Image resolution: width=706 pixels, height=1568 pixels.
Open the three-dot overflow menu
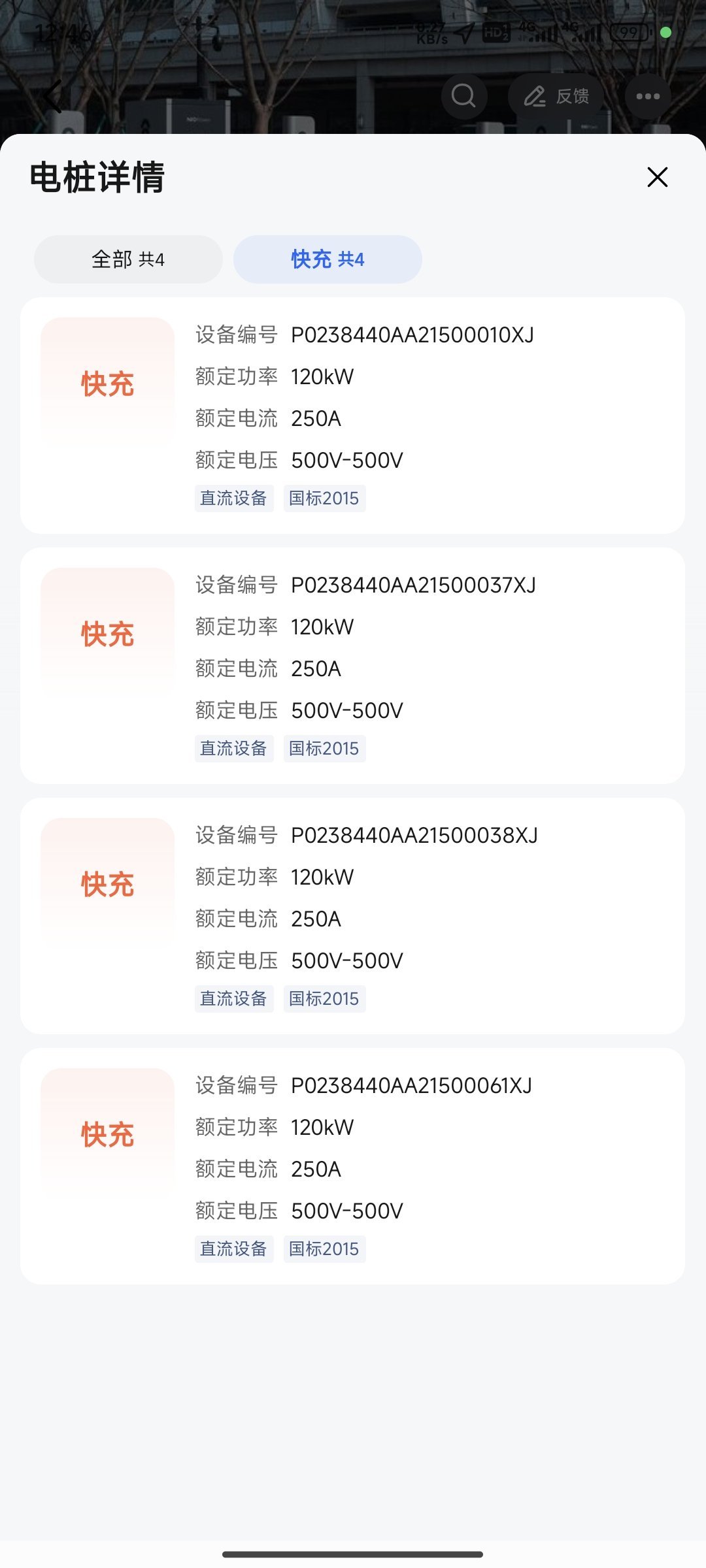[648, 96]
